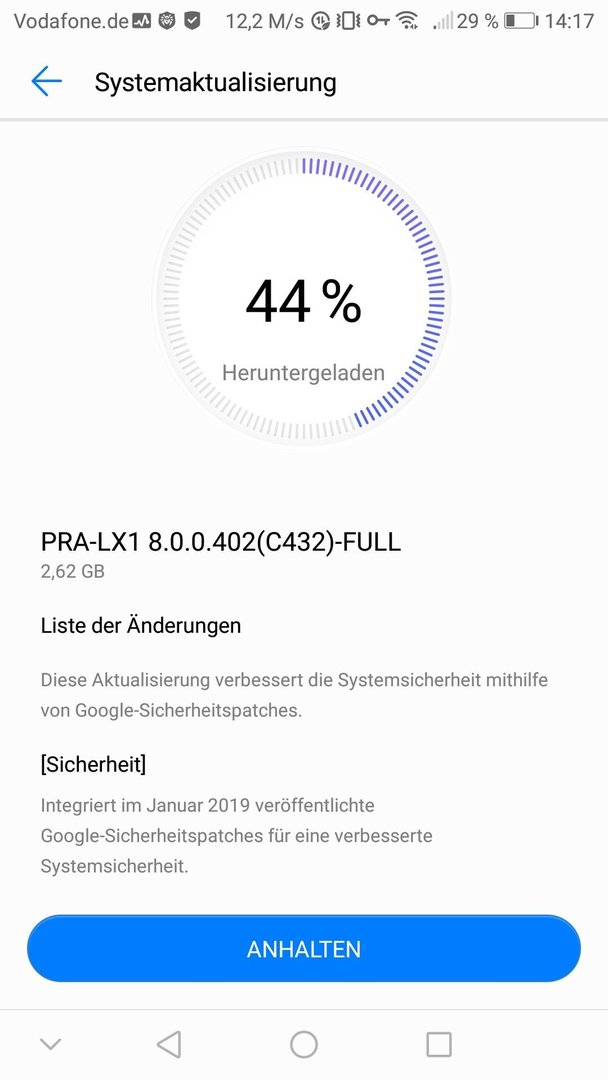Go to the home screen
This screenshot has height=1080, width=608.
(304, 1044)
